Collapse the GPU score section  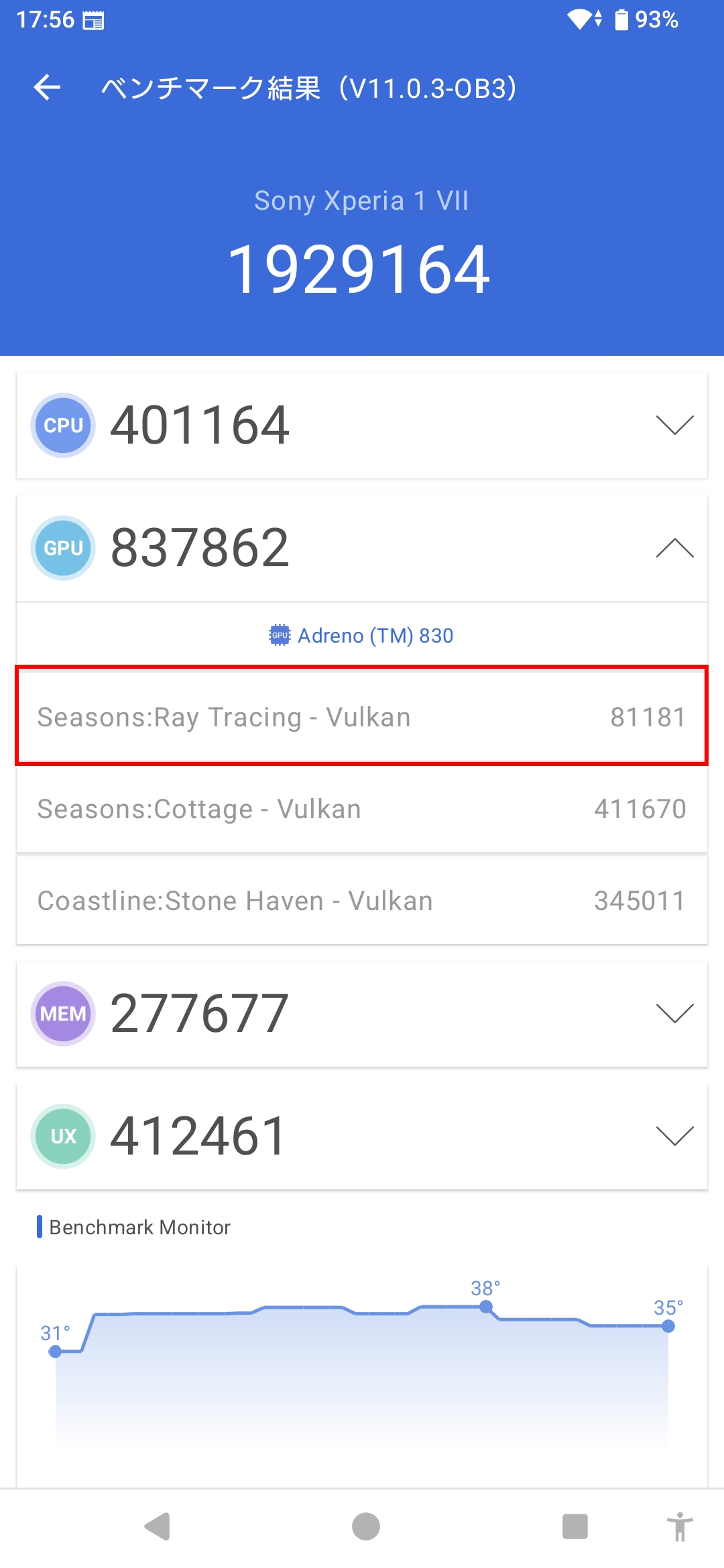674,548
